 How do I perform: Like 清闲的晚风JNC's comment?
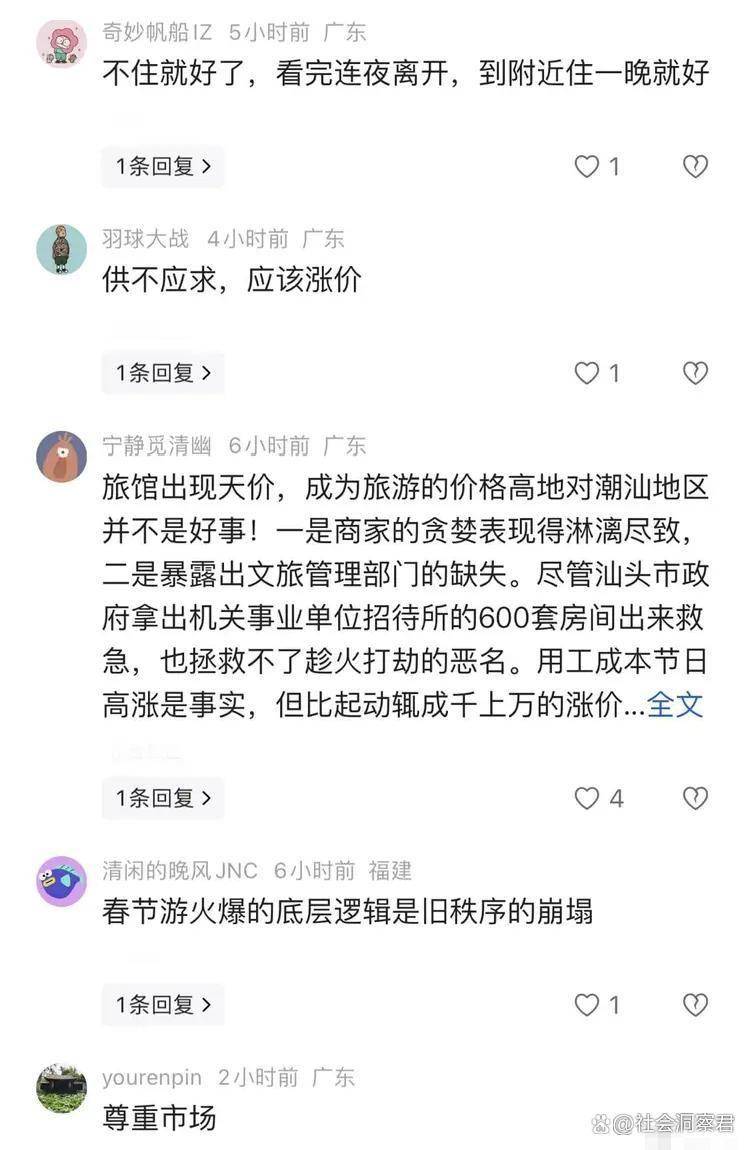coord(587,1005)
